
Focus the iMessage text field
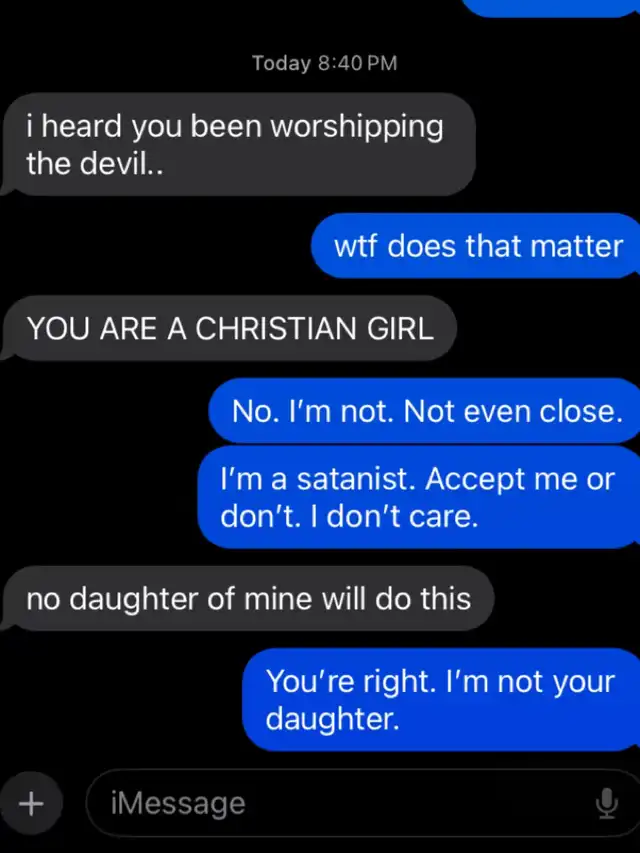pos(363,803)
